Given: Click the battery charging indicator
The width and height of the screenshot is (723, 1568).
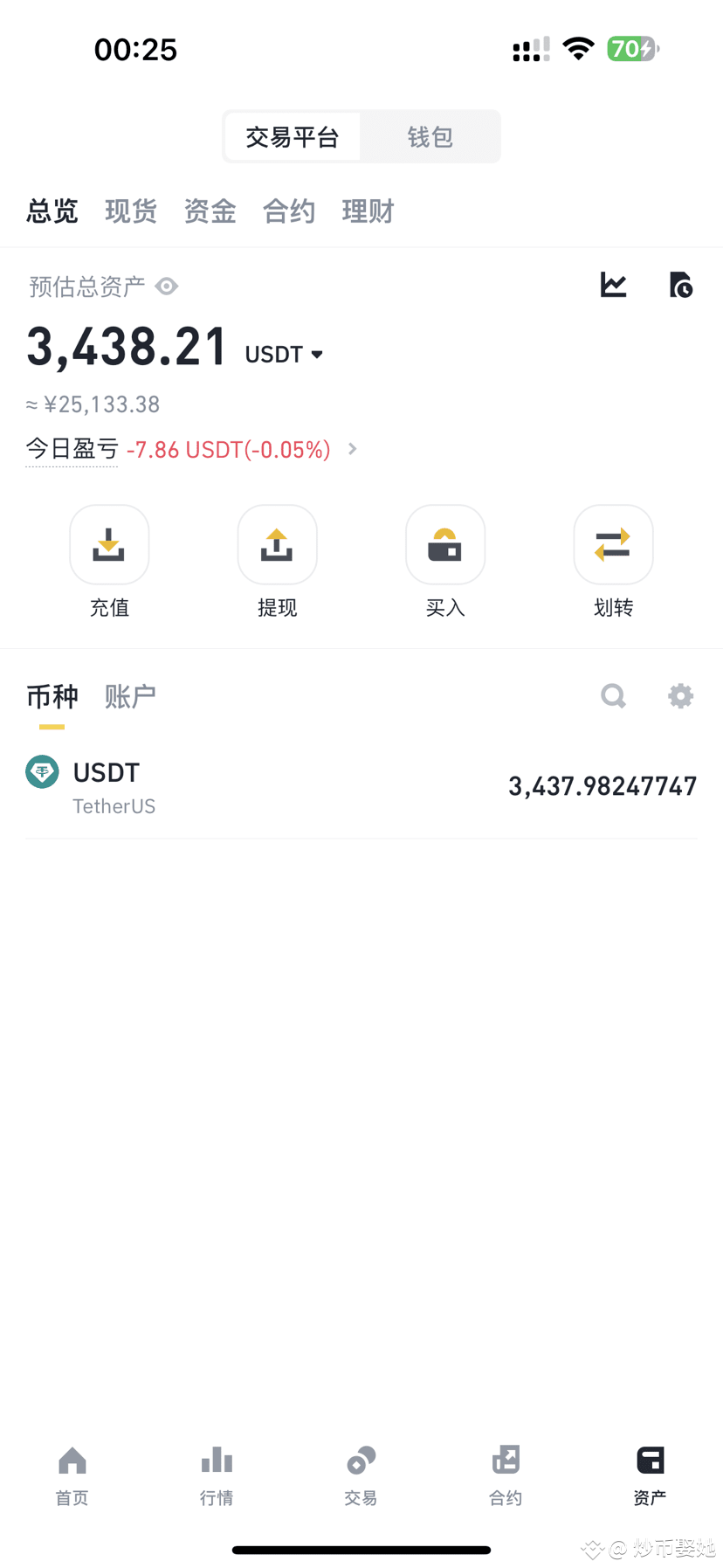Looking at the screenshot, I should point(632,49).
